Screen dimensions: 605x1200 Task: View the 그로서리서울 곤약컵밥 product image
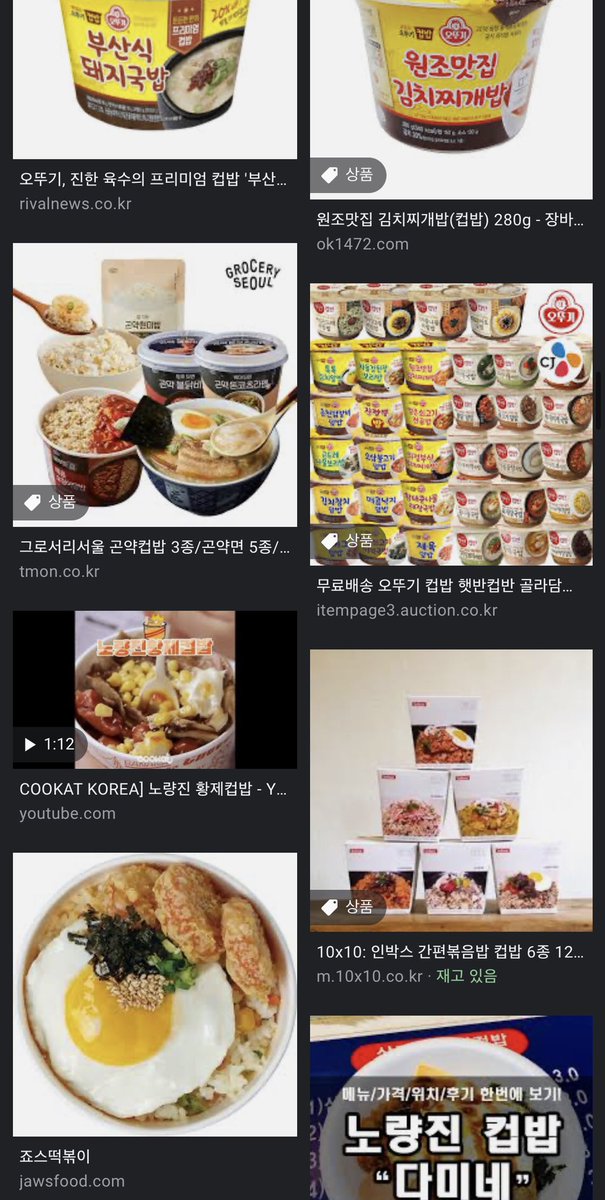click(154, 385)
